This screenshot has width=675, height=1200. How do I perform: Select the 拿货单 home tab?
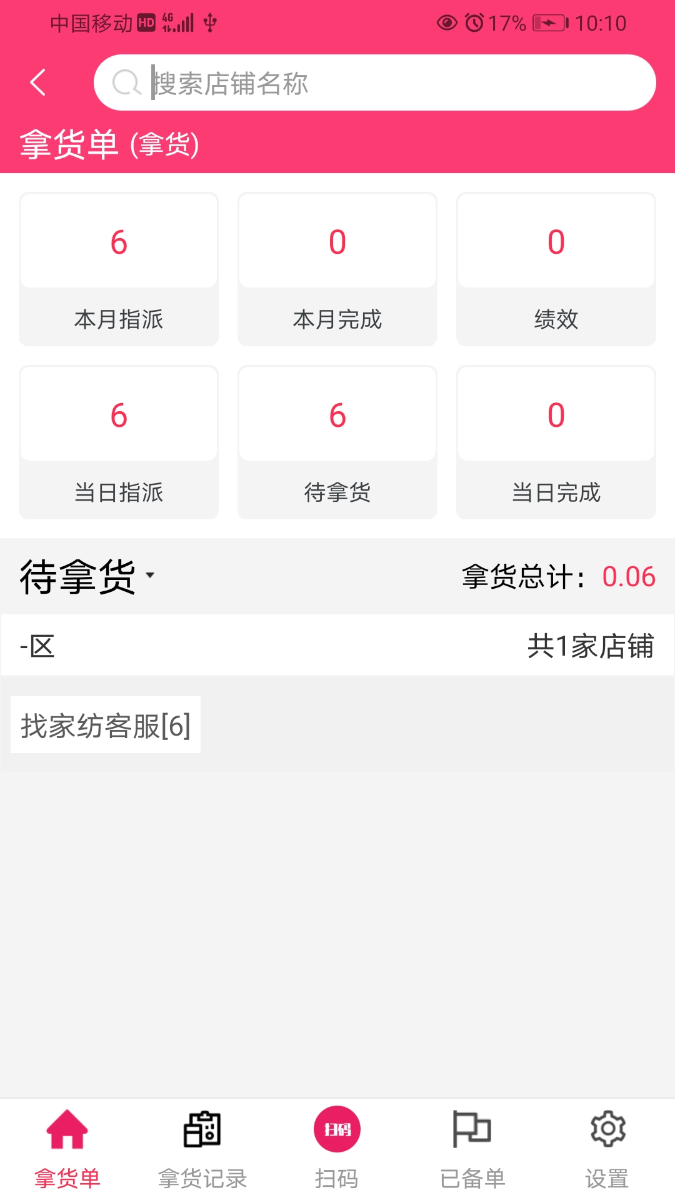pyautogui.click(x=67, y=1149)
